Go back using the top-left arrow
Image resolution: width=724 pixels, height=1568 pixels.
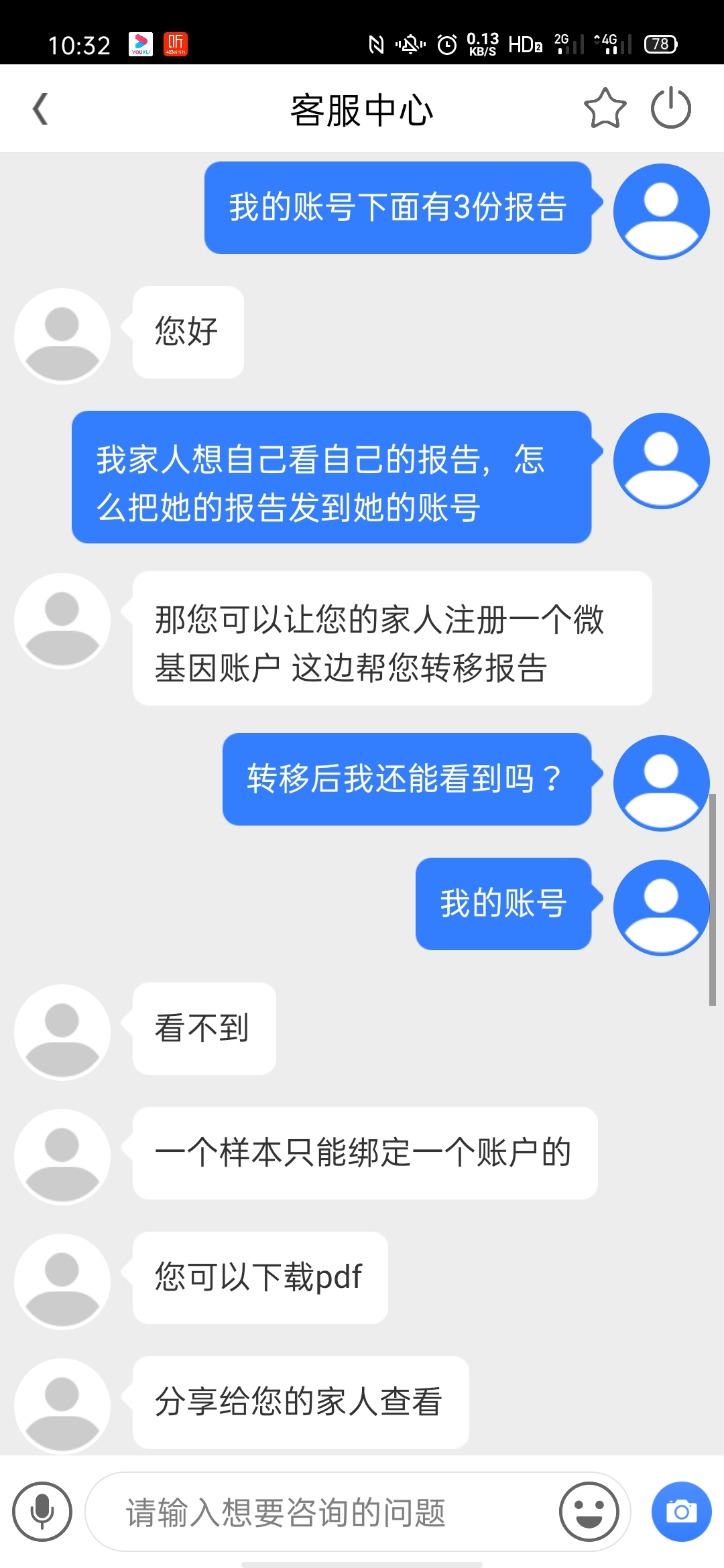pyautogui.click(x=40, y=109)
